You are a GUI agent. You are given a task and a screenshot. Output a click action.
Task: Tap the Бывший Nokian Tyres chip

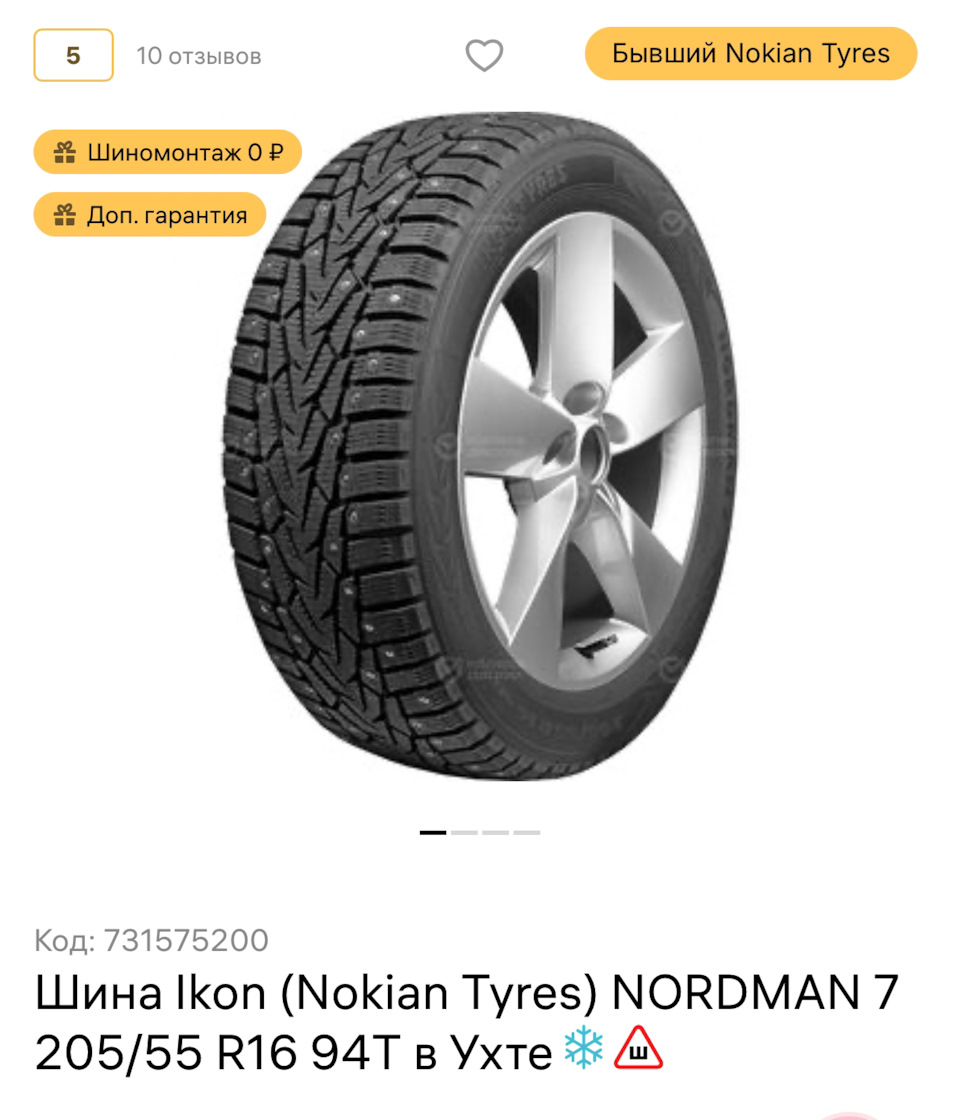pyautogui.click(x=750, y=54)
